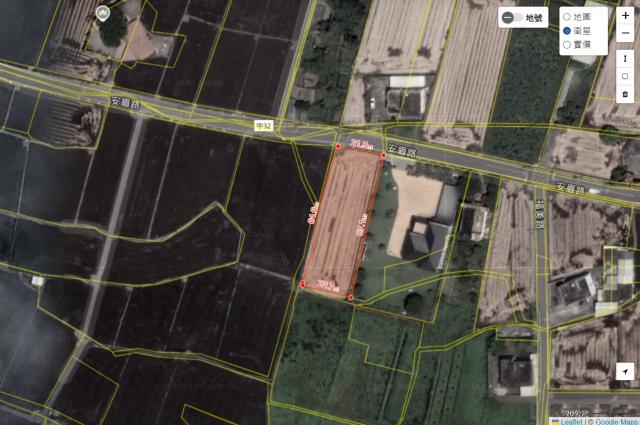This screenshot has height=425, width=640.
Task: Locate my current position with the arrow button
Action: coord(625,372)
